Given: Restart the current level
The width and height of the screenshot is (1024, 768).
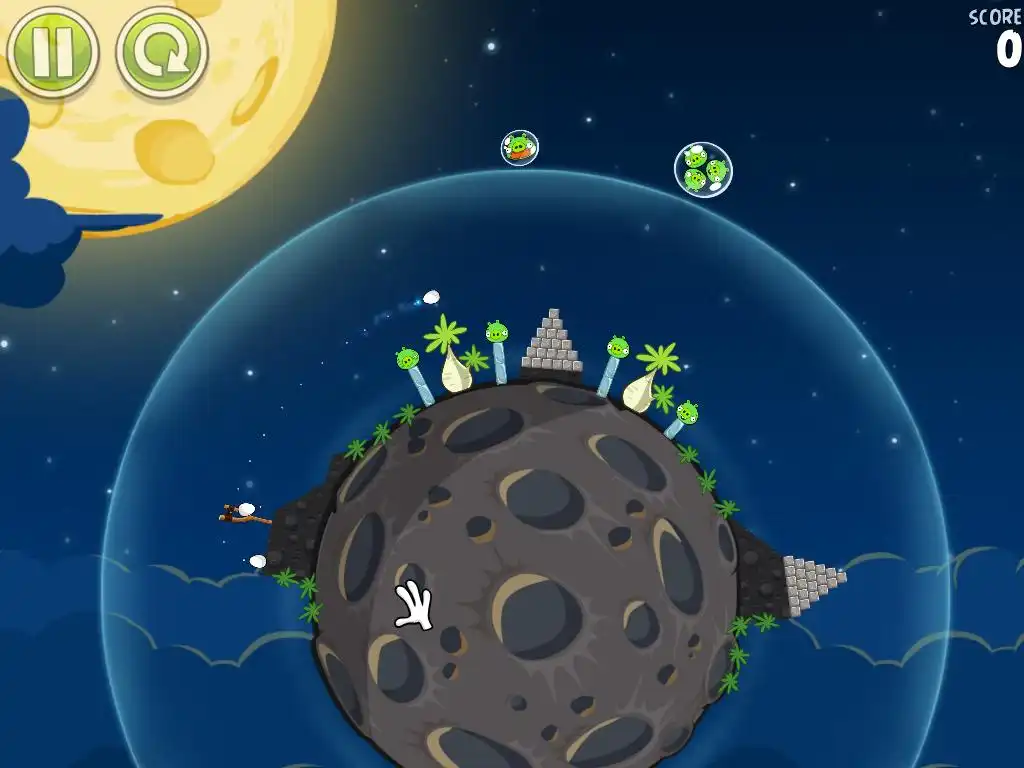Looking at the screenshot, I should [161, 52].
